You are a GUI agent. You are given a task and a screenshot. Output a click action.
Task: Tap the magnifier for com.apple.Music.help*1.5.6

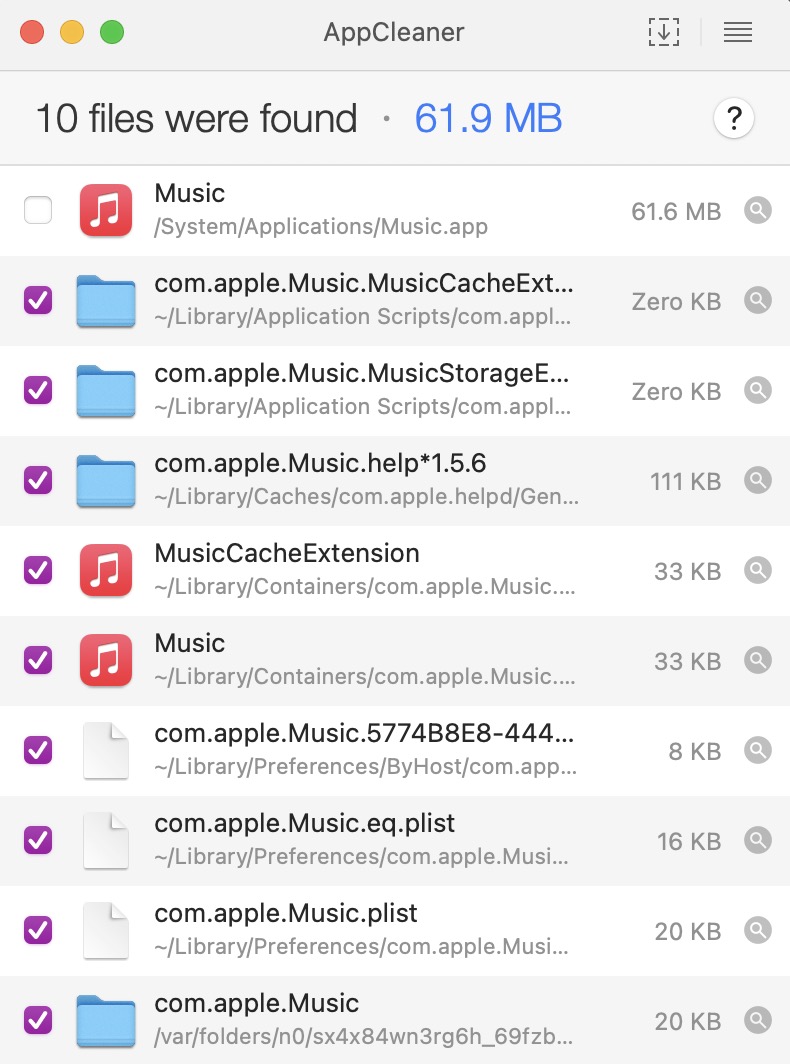758,481
